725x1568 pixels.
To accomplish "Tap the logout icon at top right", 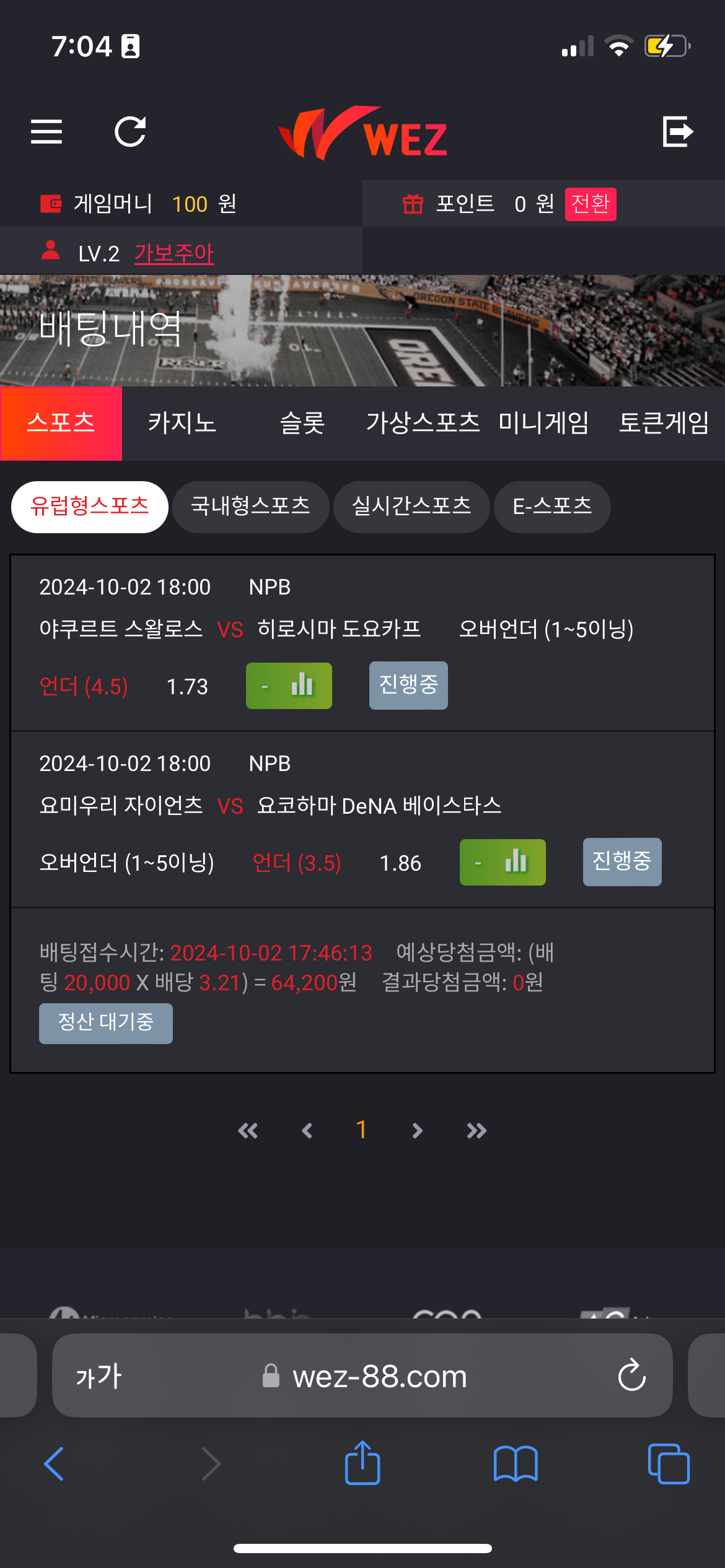I will pyautogui.click(x=677, y=131).
